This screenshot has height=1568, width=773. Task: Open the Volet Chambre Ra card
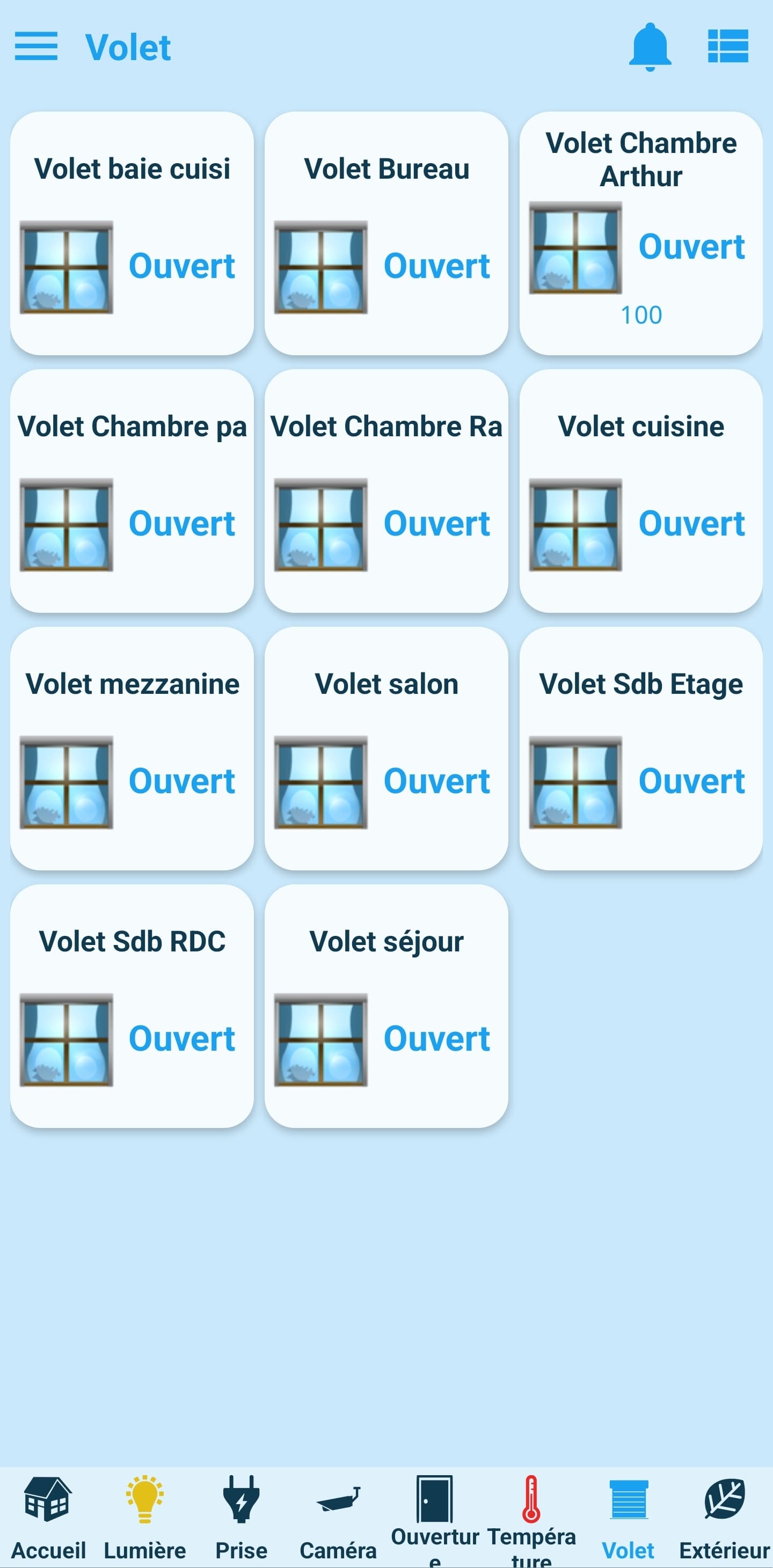coord(386,490)
